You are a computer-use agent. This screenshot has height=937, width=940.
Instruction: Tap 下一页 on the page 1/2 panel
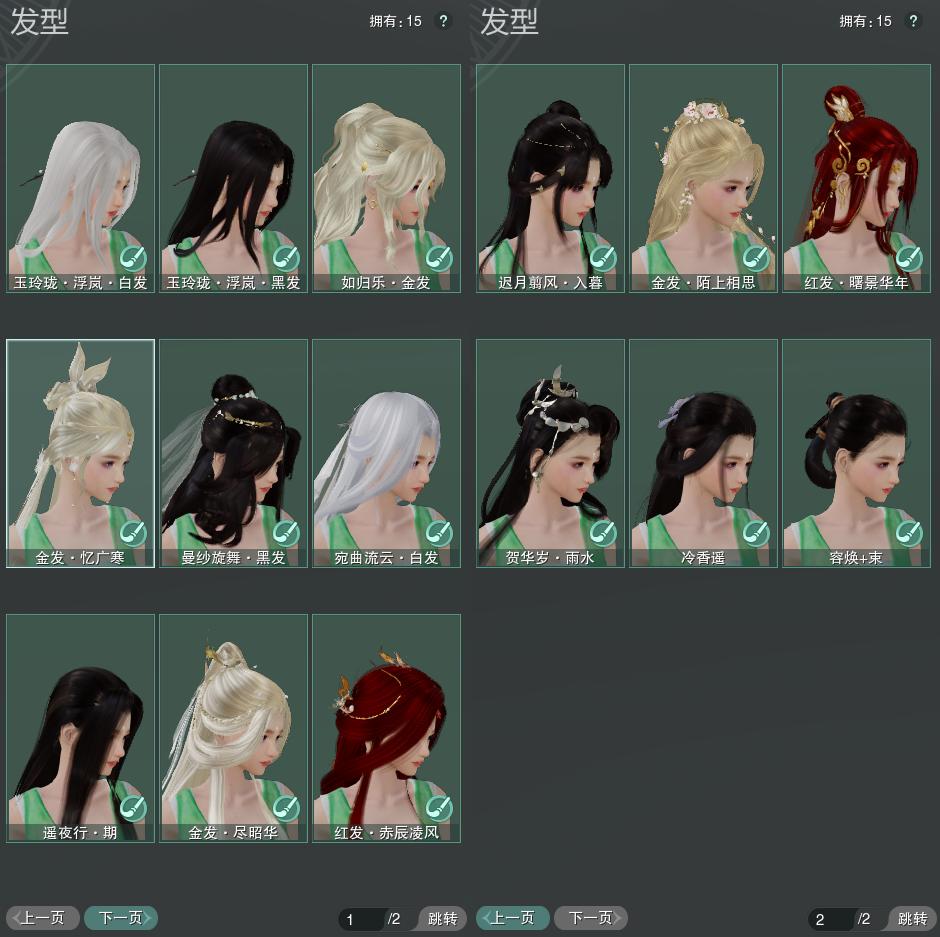click(x=120, y=917)
